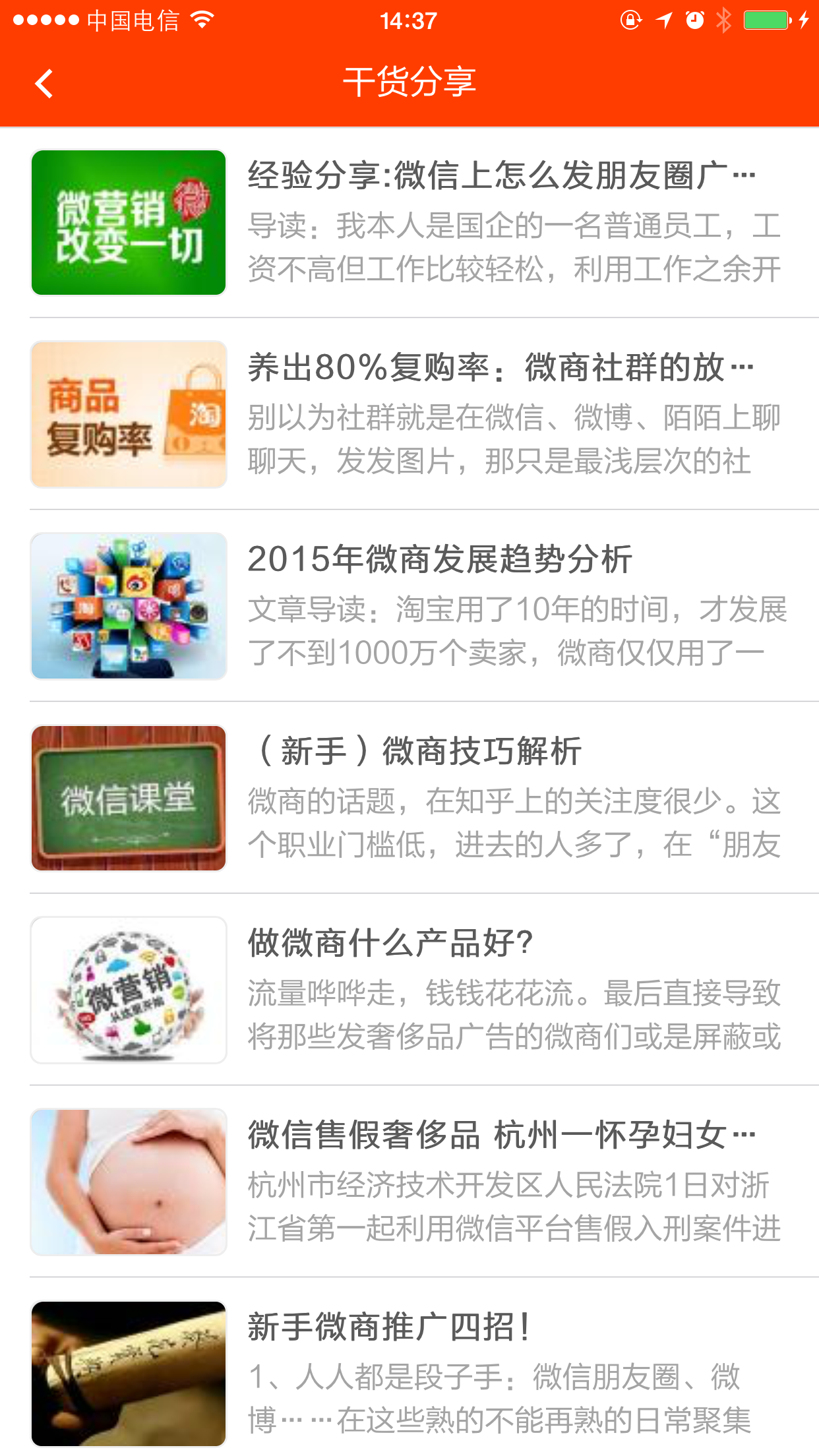The image size is (819, 1456).
Task: Open 新手微商推广四招! article
Action: [x=389, y=1327]
